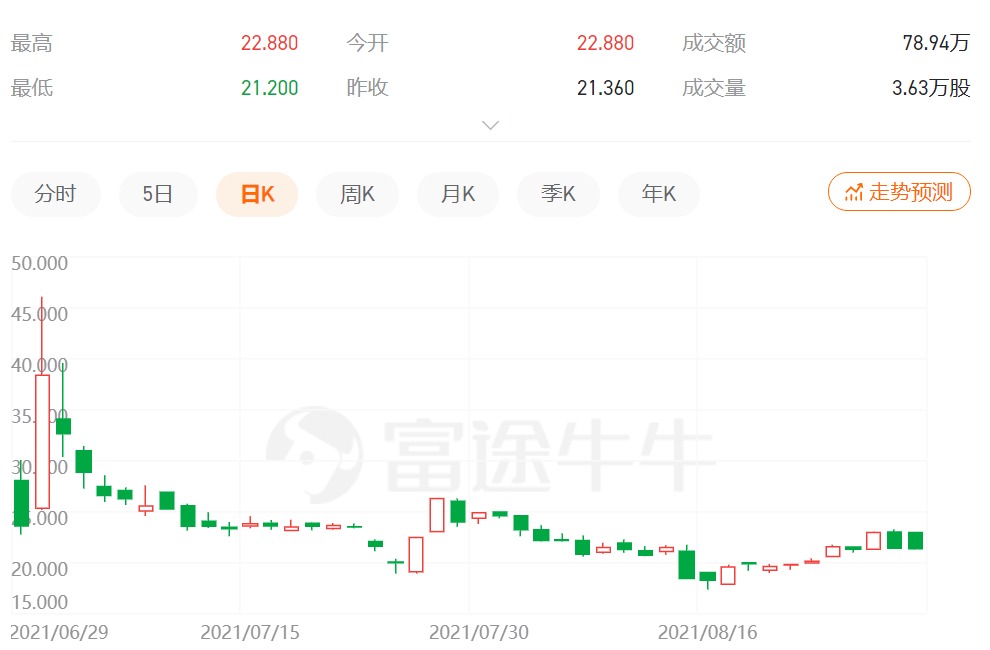
Task: Open the 走势预测 trend forecast
Action: click(x=899, y=192)
